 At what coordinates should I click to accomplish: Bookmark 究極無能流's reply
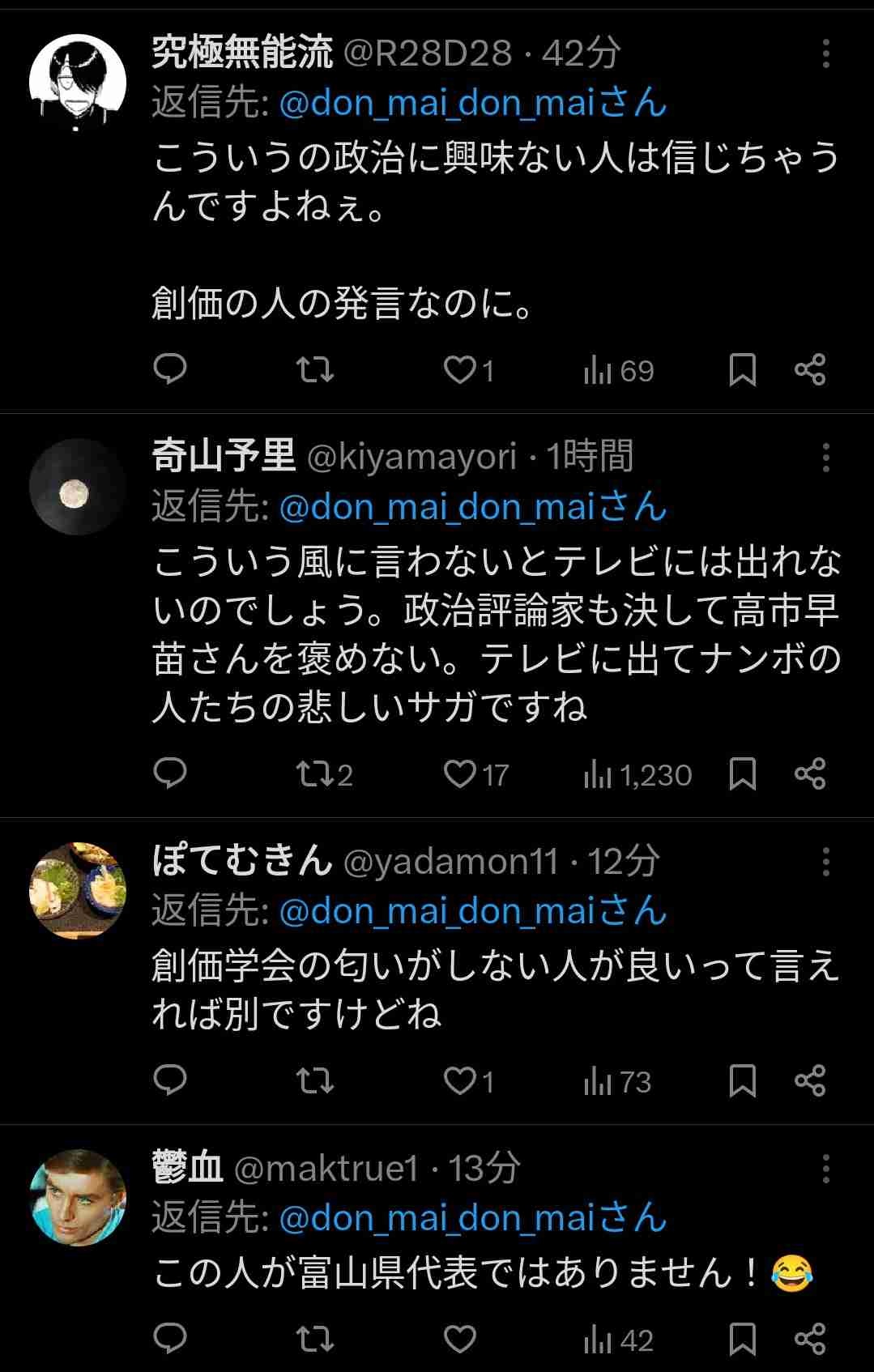click(742, 370)
